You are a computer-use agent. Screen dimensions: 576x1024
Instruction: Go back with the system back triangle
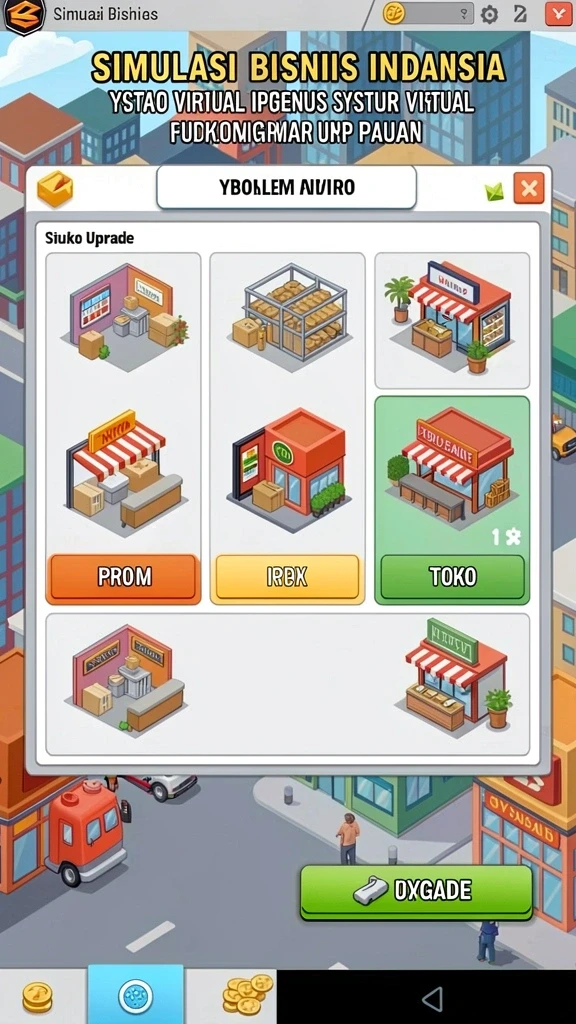[x=432, y=999]
